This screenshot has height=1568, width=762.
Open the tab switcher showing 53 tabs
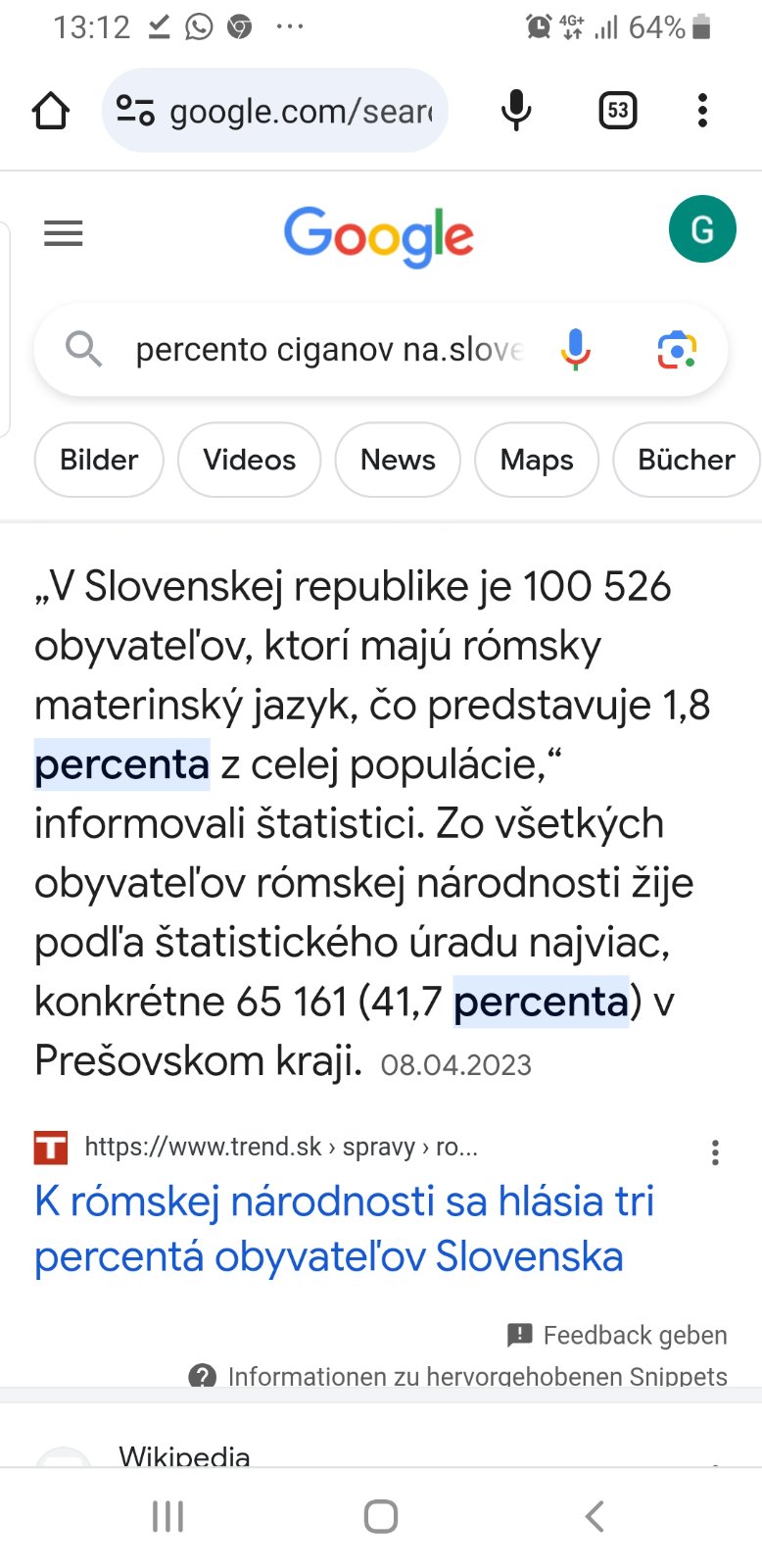[617, 111]
